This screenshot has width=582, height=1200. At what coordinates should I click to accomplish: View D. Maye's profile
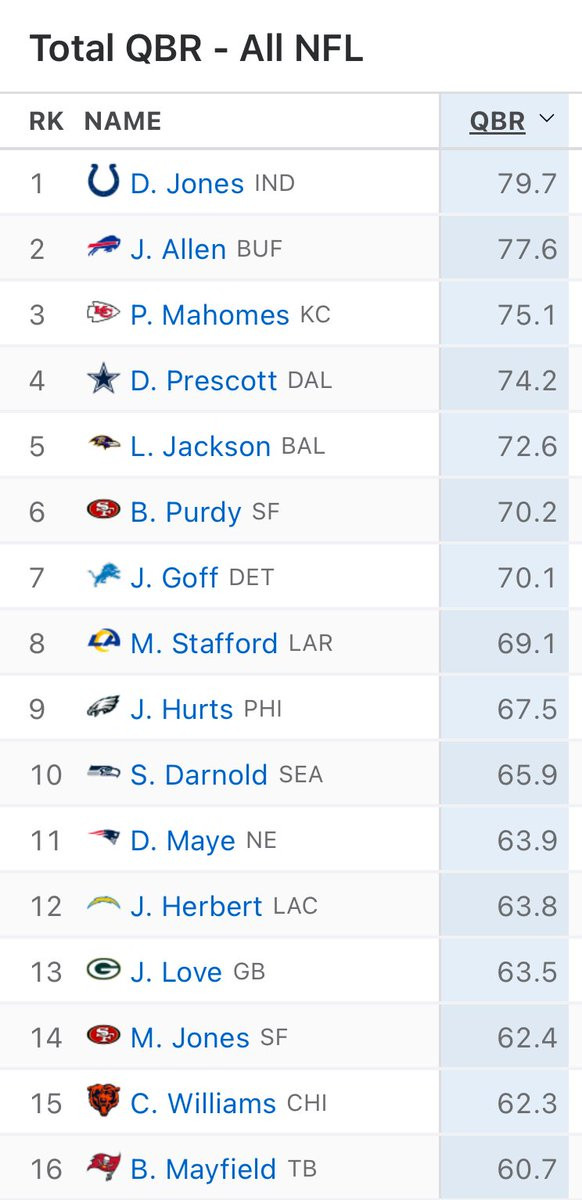[x=183, y=840]
